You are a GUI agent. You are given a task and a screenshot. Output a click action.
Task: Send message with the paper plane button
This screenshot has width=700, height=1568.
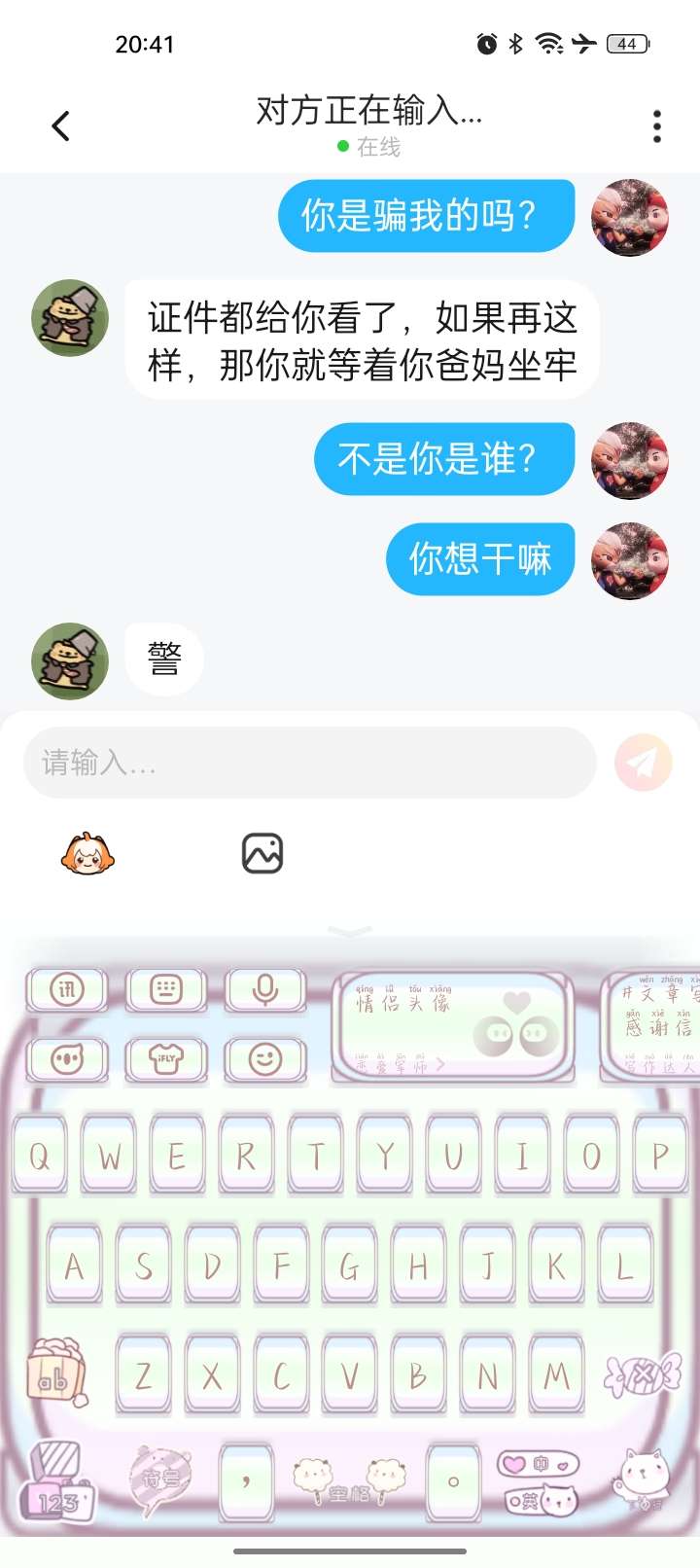[x=643, y=763]
